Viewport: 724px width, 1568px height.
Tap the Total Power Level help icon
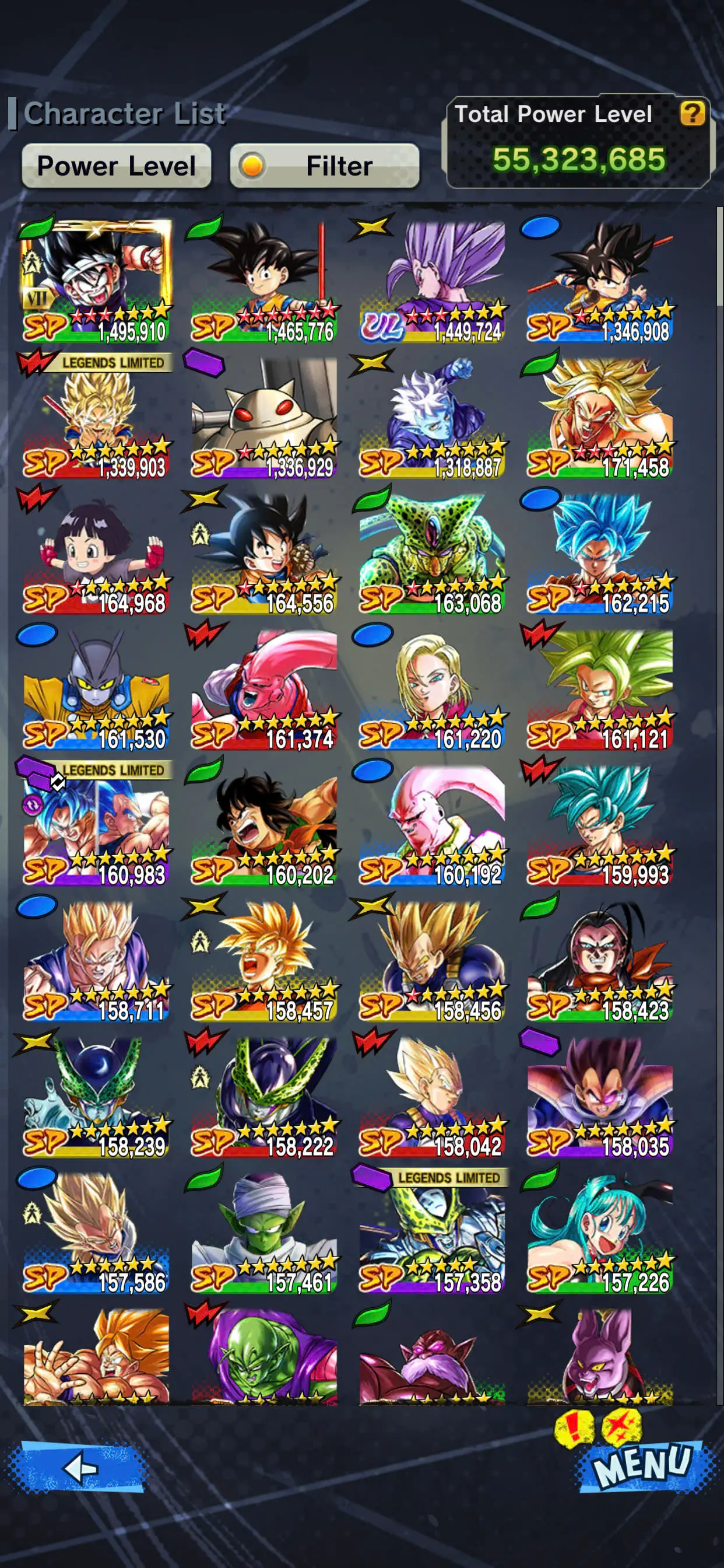click(692, 113)
